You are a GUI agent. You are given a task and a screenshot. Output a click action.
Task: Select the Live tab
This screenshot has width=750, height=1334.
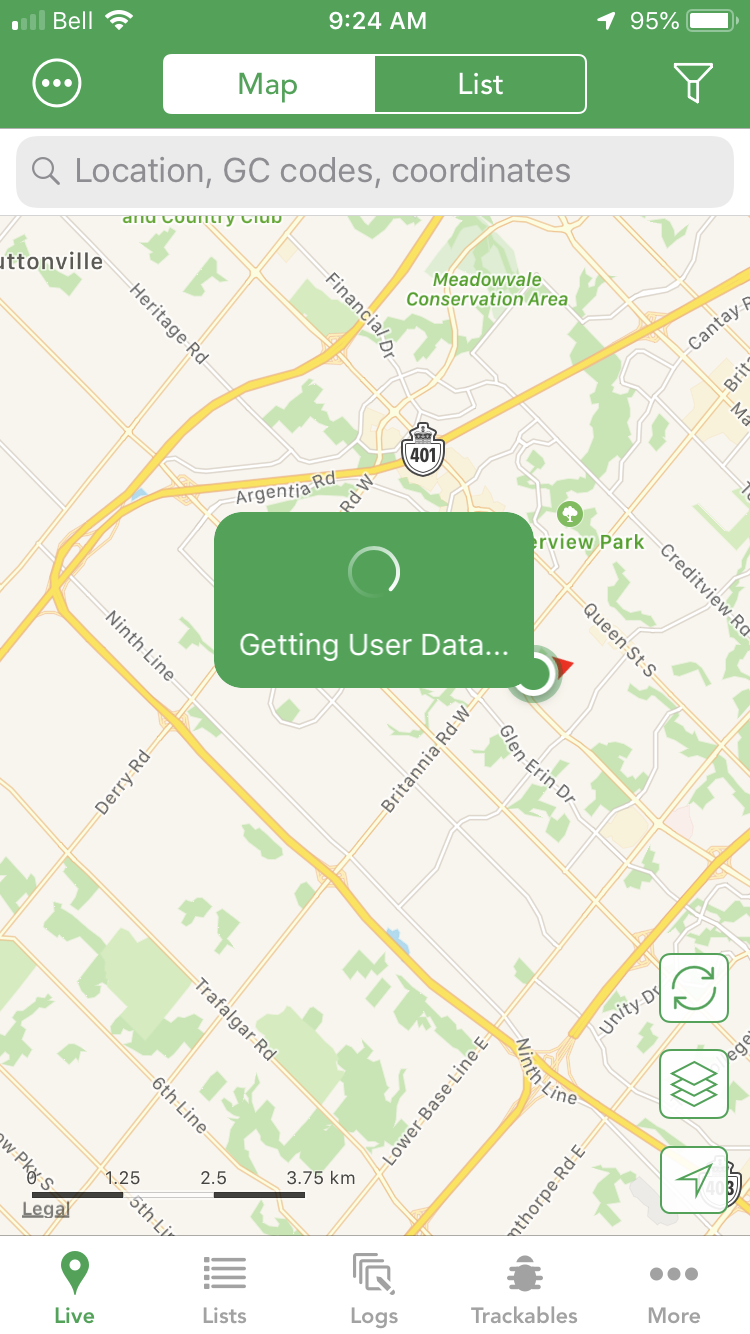pyautogui.click(x=74, y=1289)
